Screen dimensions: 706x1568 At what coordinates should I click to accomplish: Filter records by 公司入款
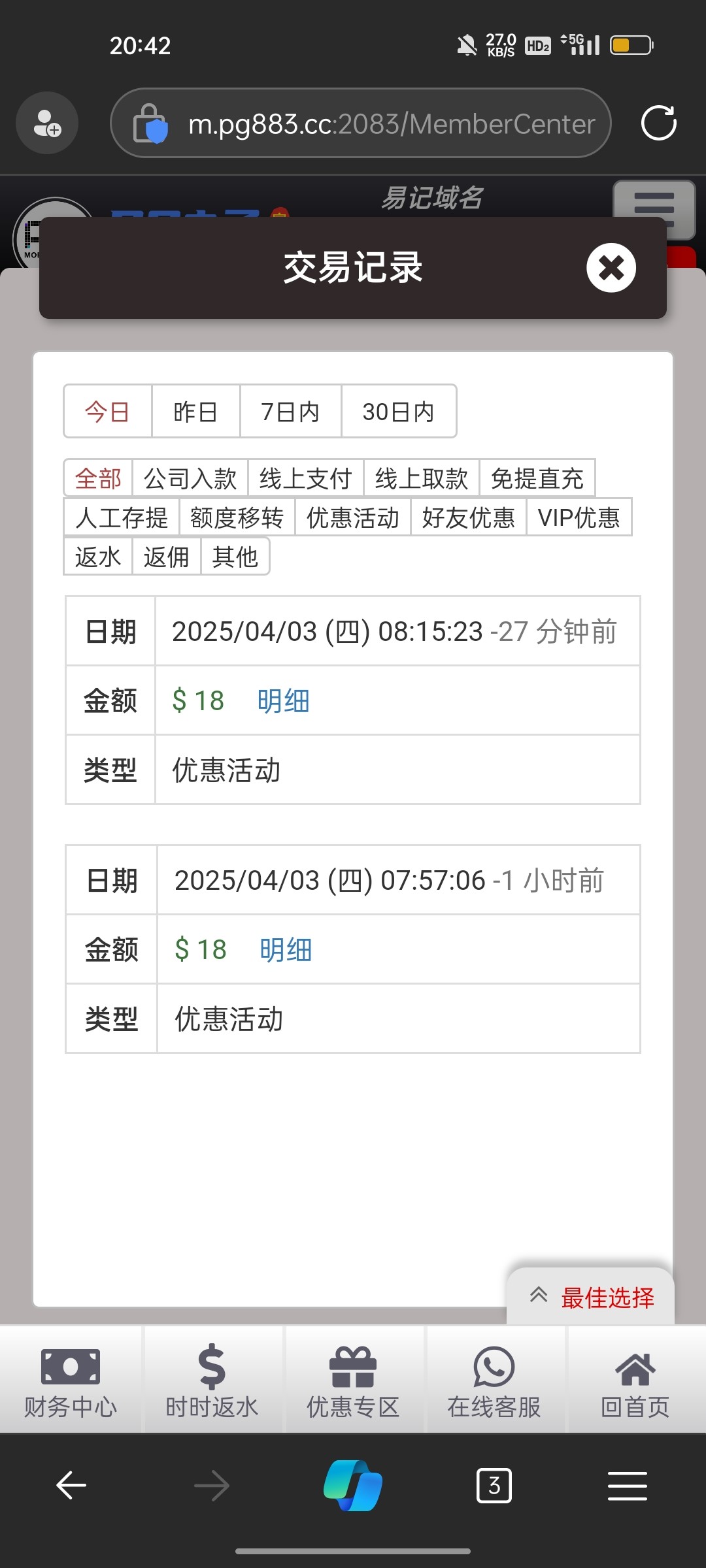click(190, 478)
